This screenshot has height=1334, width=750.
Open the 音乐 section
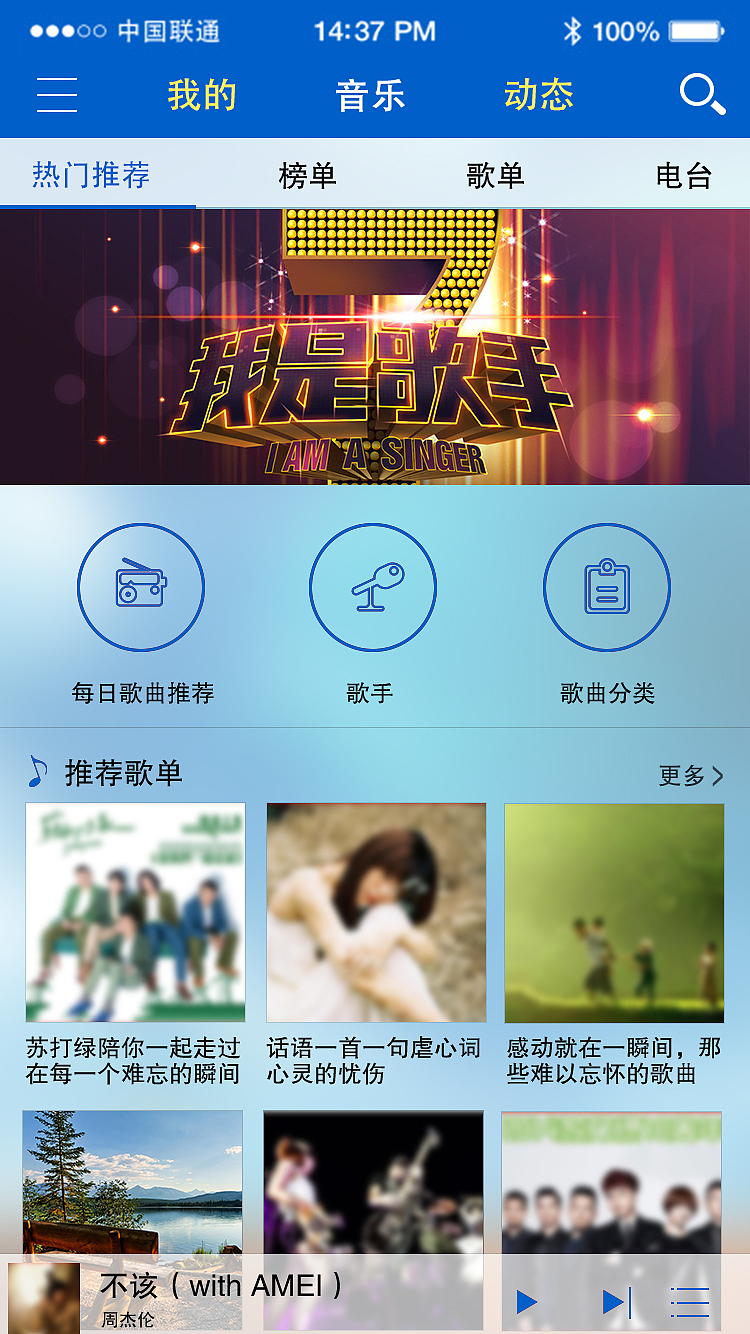371,96
